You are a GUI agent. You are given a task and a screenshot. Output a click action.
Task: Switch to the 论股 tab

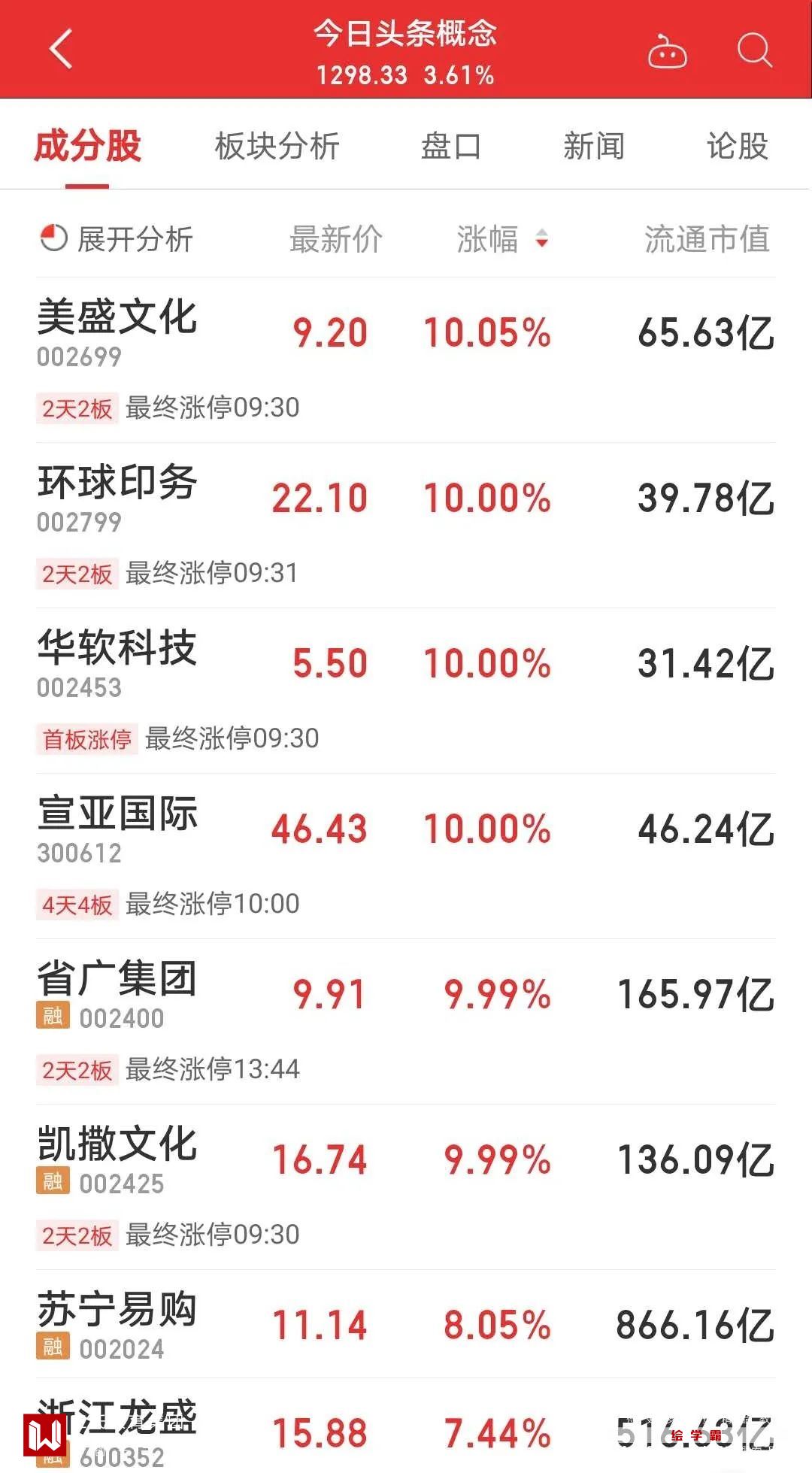737,146
